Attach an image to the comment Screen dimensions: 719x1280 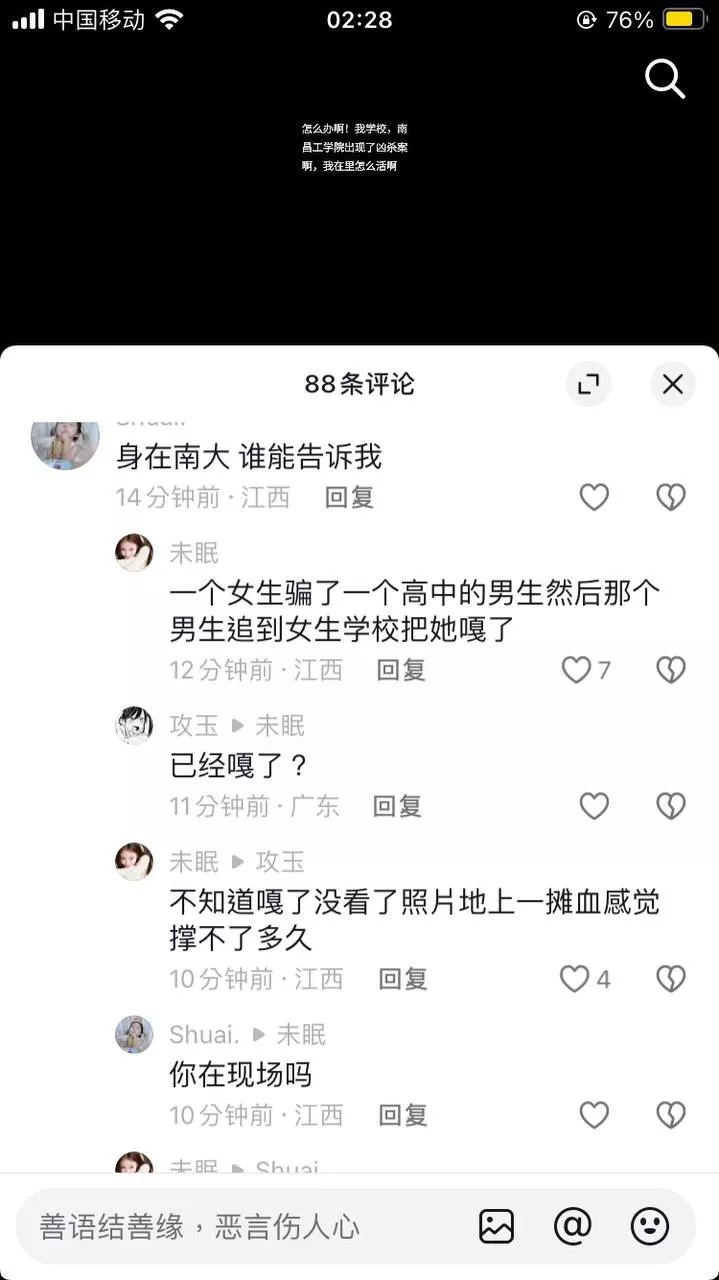(496, 1226)
